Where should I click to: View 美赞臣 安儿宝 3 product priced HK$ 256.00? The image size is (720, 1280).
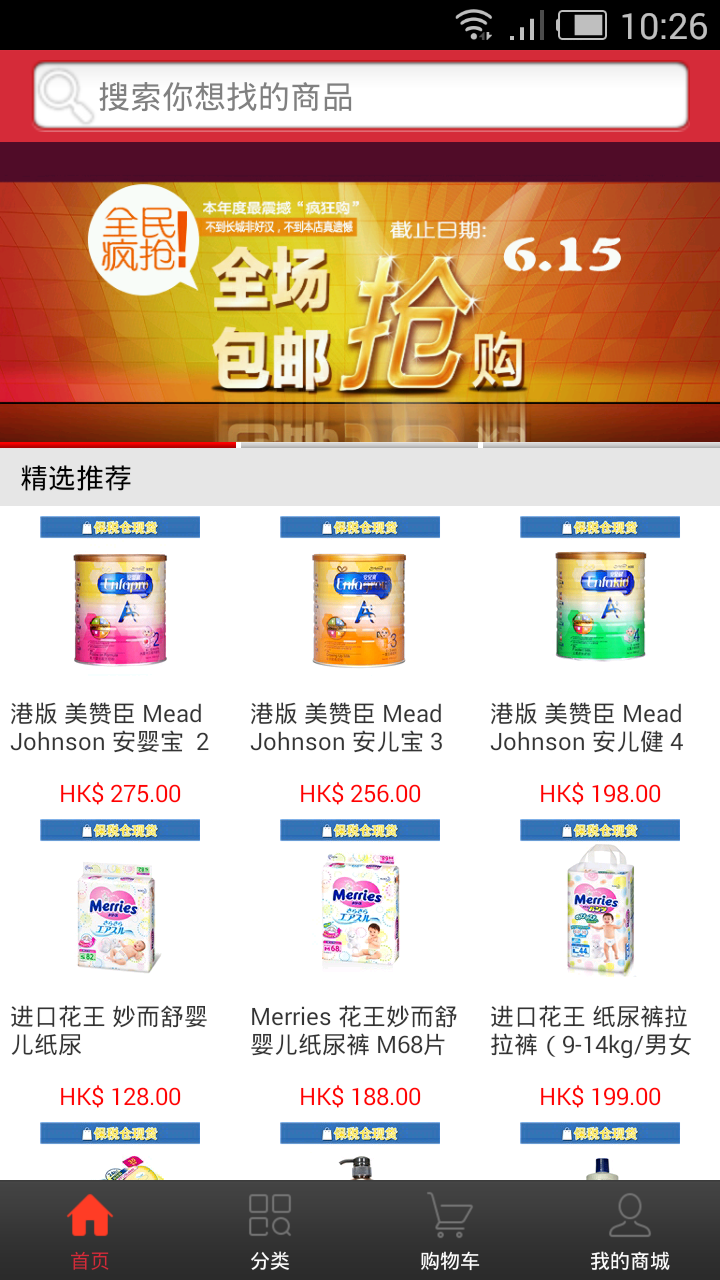pyautogui.click(x=360, y=660)
